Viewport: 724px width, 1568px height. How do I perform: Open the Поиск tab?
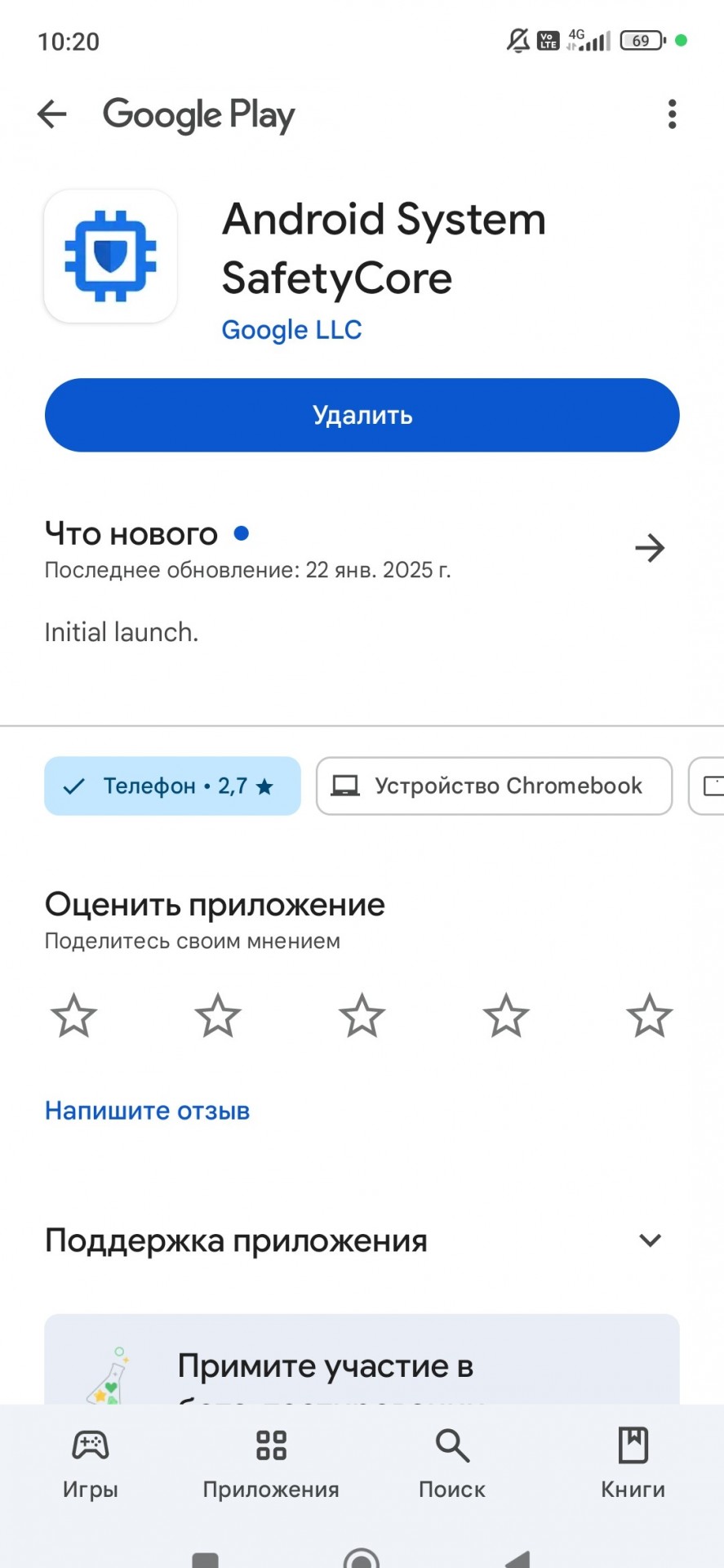pos(451,1462)
